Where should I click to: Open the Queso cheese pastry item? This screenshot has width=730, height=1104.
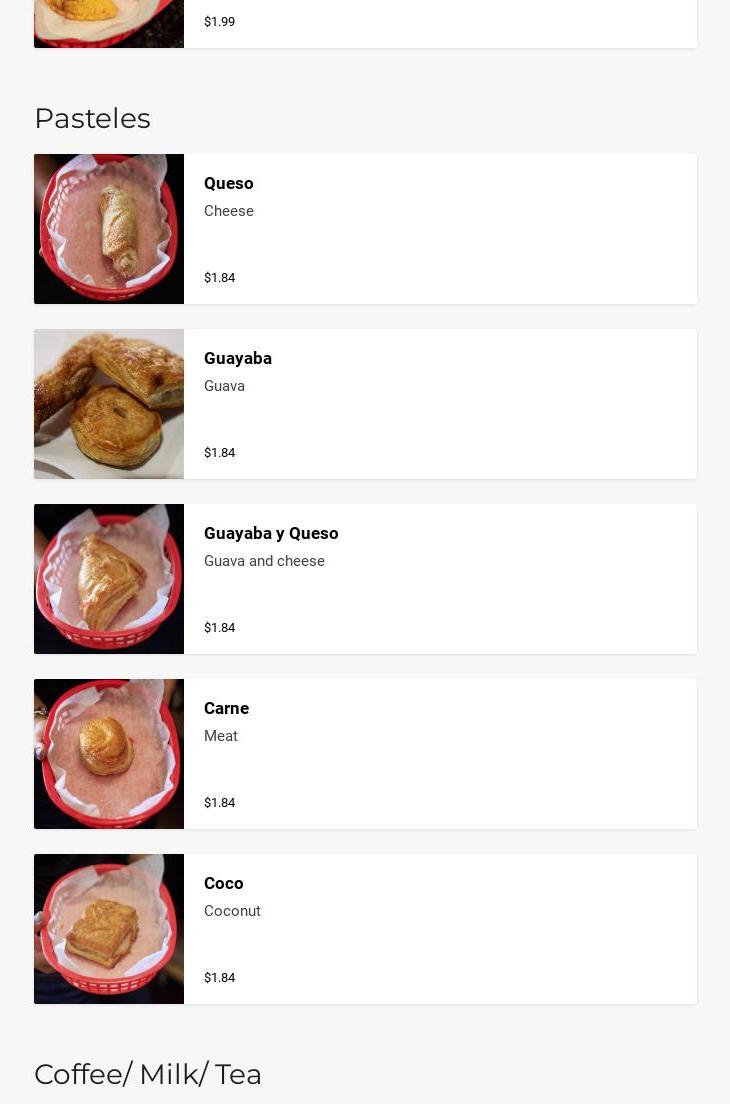tap(365, 229)
